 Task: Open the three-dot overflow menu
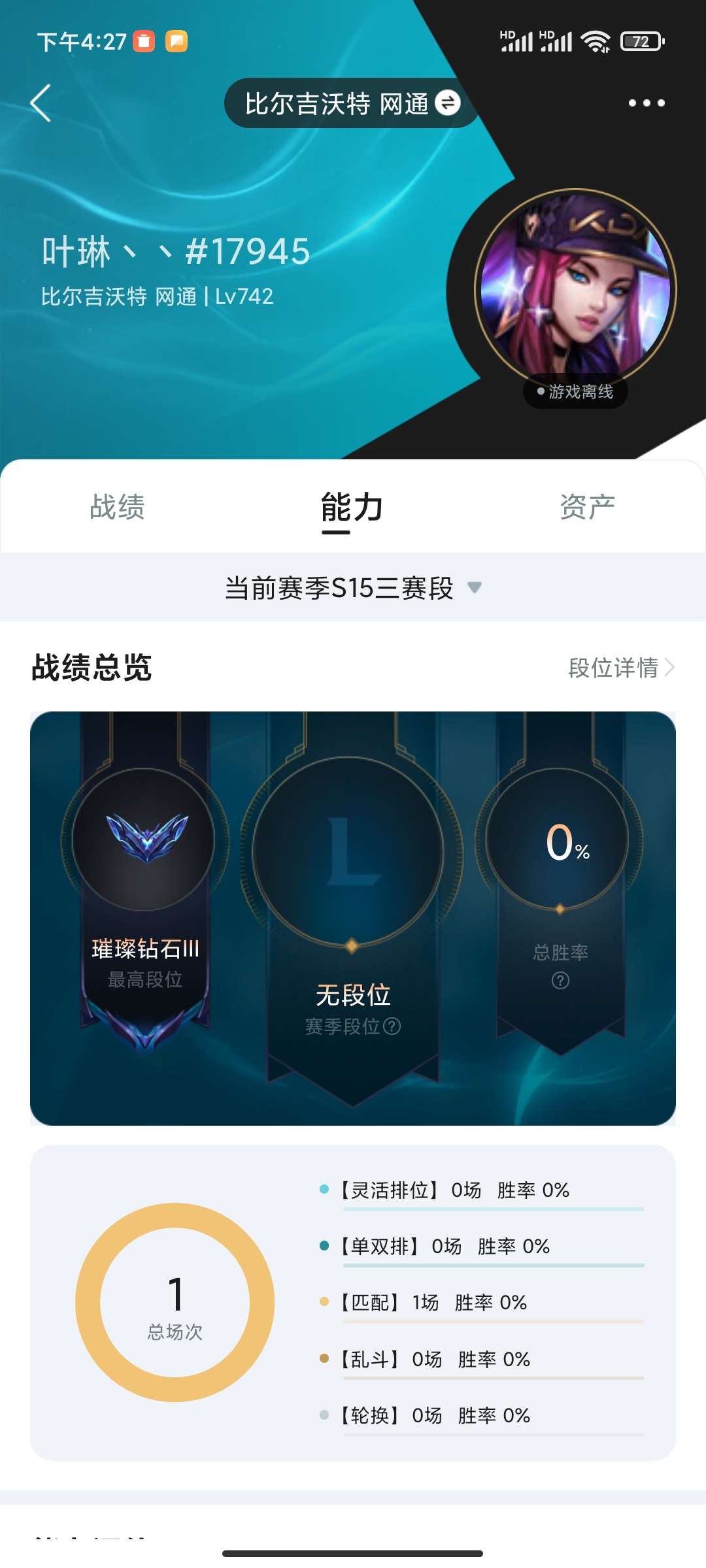(x=646, y=103)
